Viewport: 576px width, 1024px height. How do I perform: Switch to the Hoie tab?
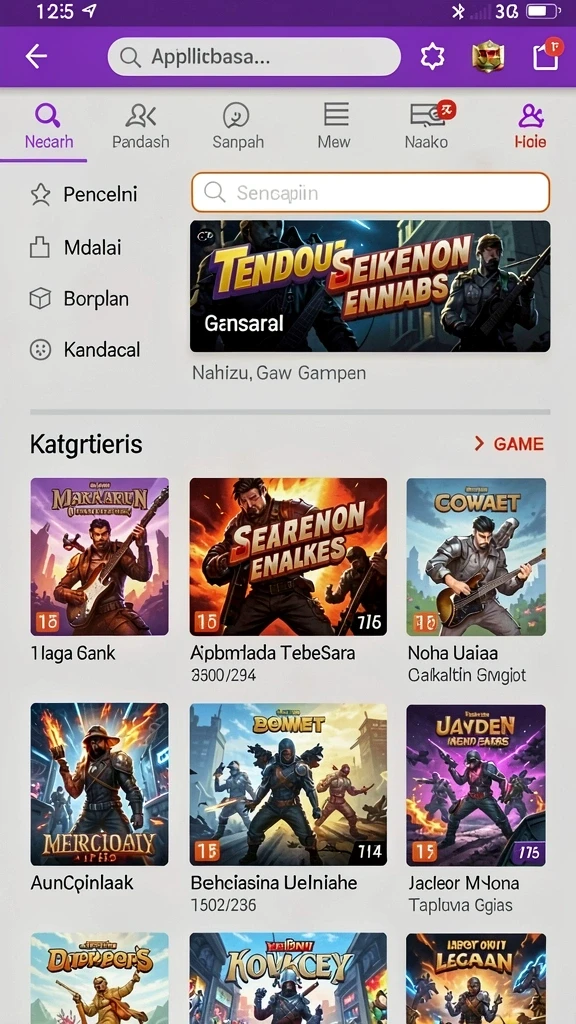tap(530, 127)
